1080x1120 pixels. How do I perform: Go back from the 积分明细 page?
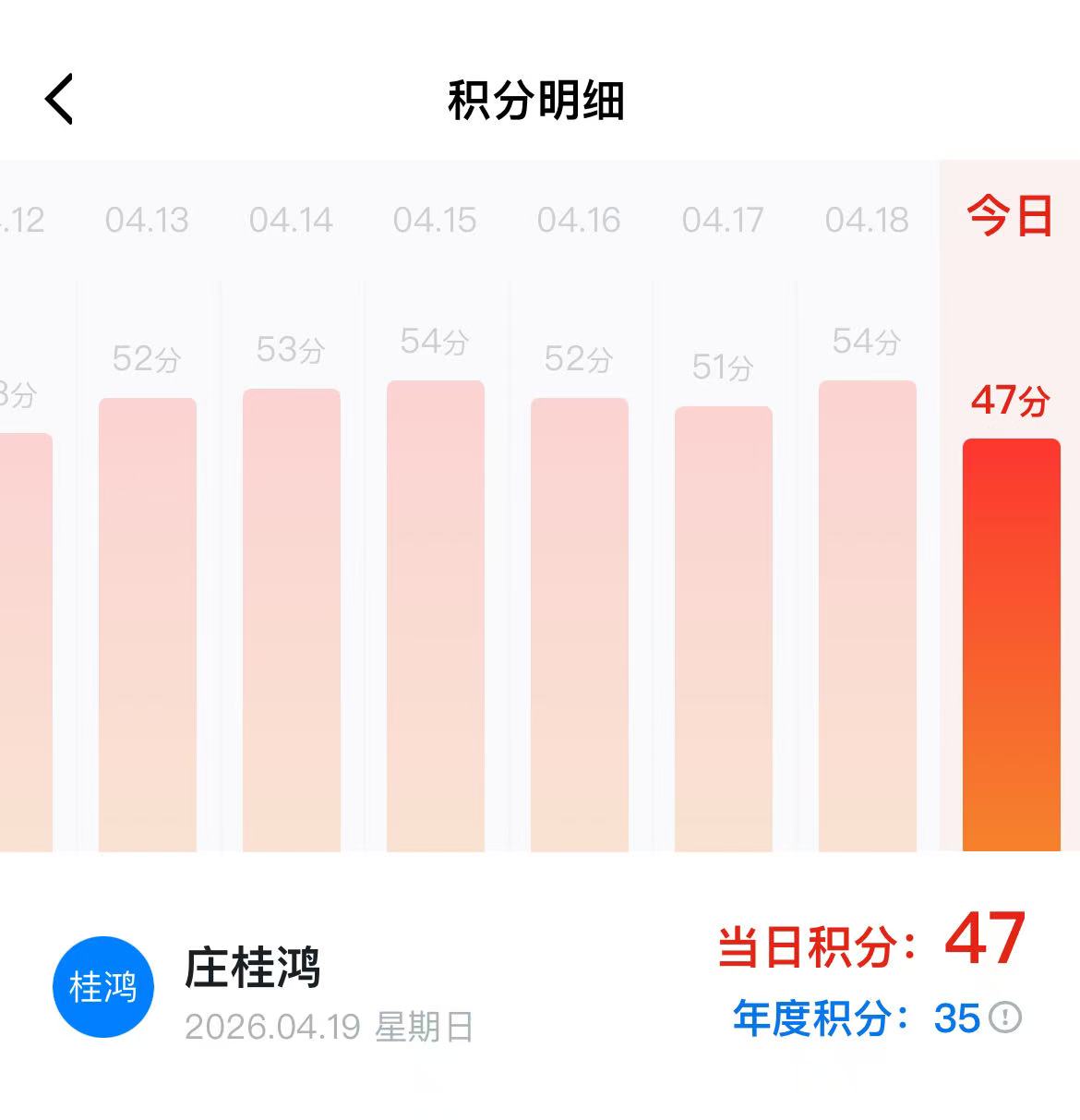tap(59, 99)
